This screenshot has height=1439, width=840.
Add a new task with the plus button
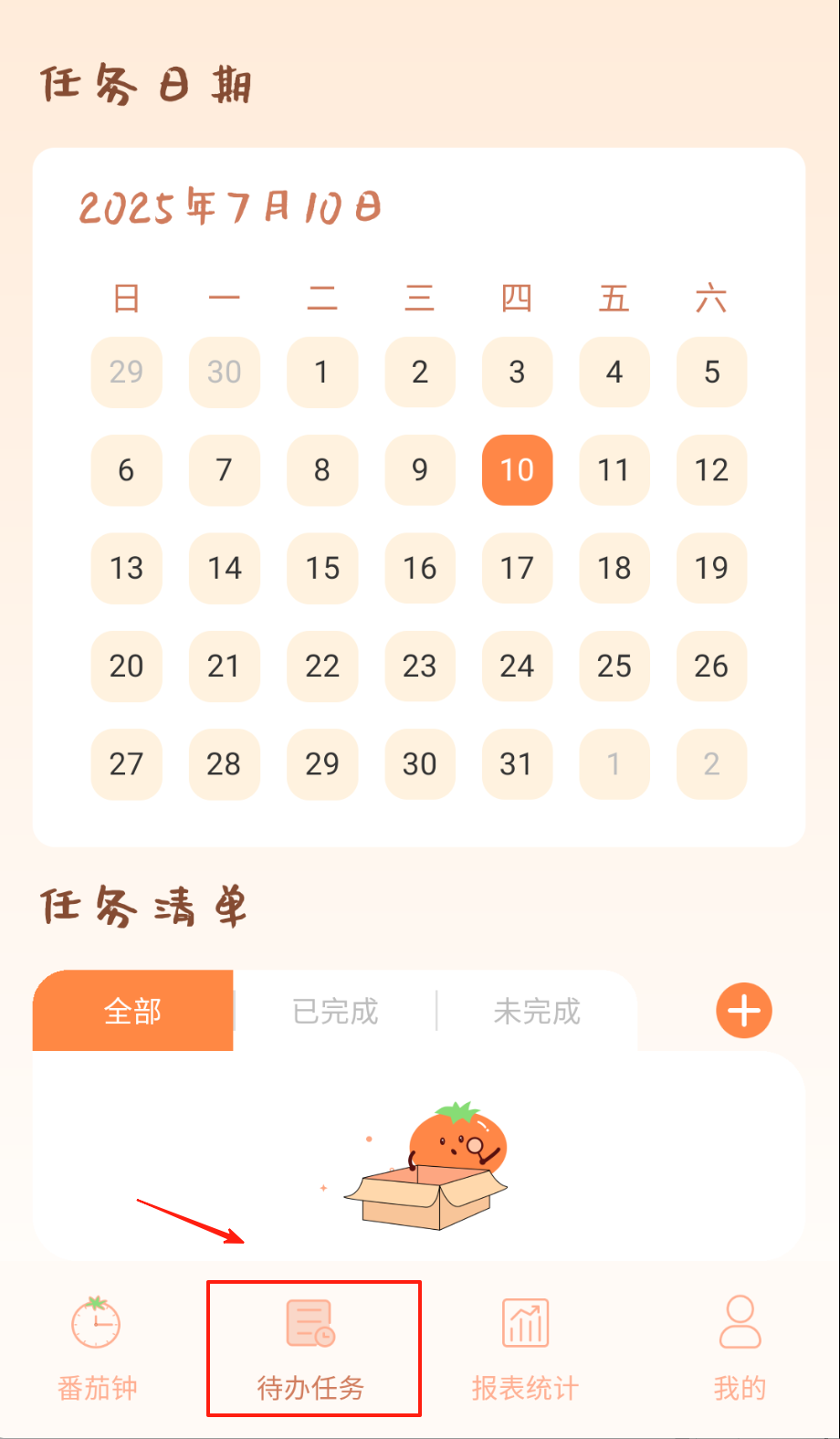coord(743,1011)
